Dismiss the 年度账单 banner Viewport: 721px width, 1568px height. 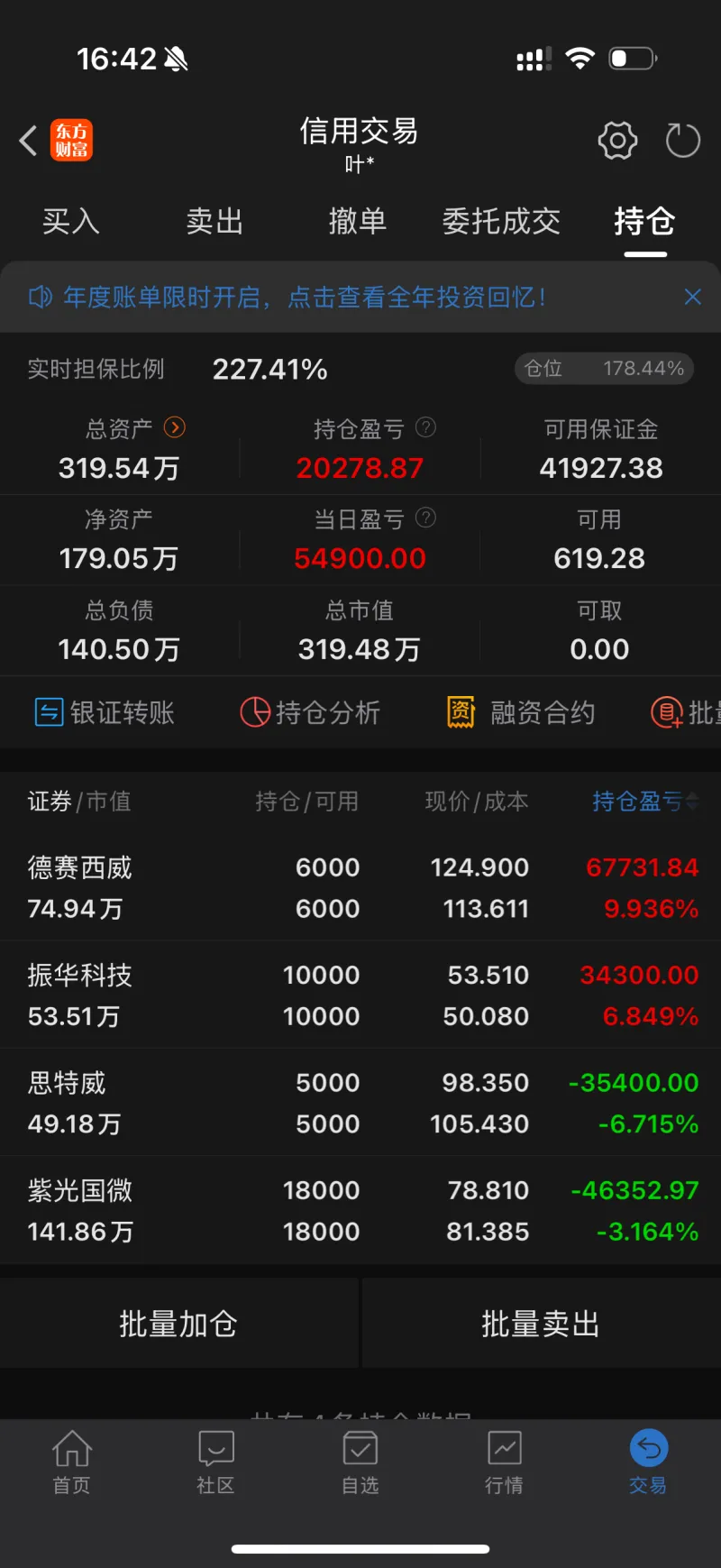(692, 298)
